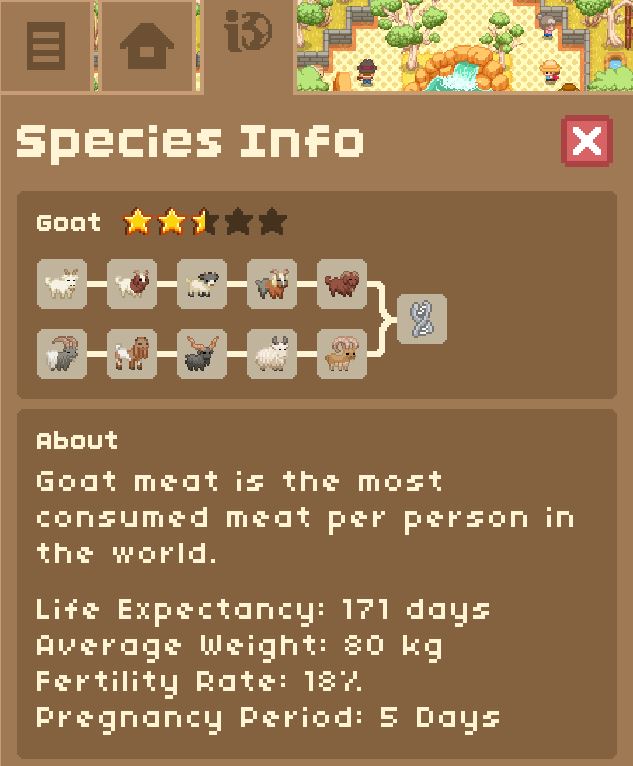Open the list menu tab
This screenshot has width=633, height=766.
pos(46,46)
